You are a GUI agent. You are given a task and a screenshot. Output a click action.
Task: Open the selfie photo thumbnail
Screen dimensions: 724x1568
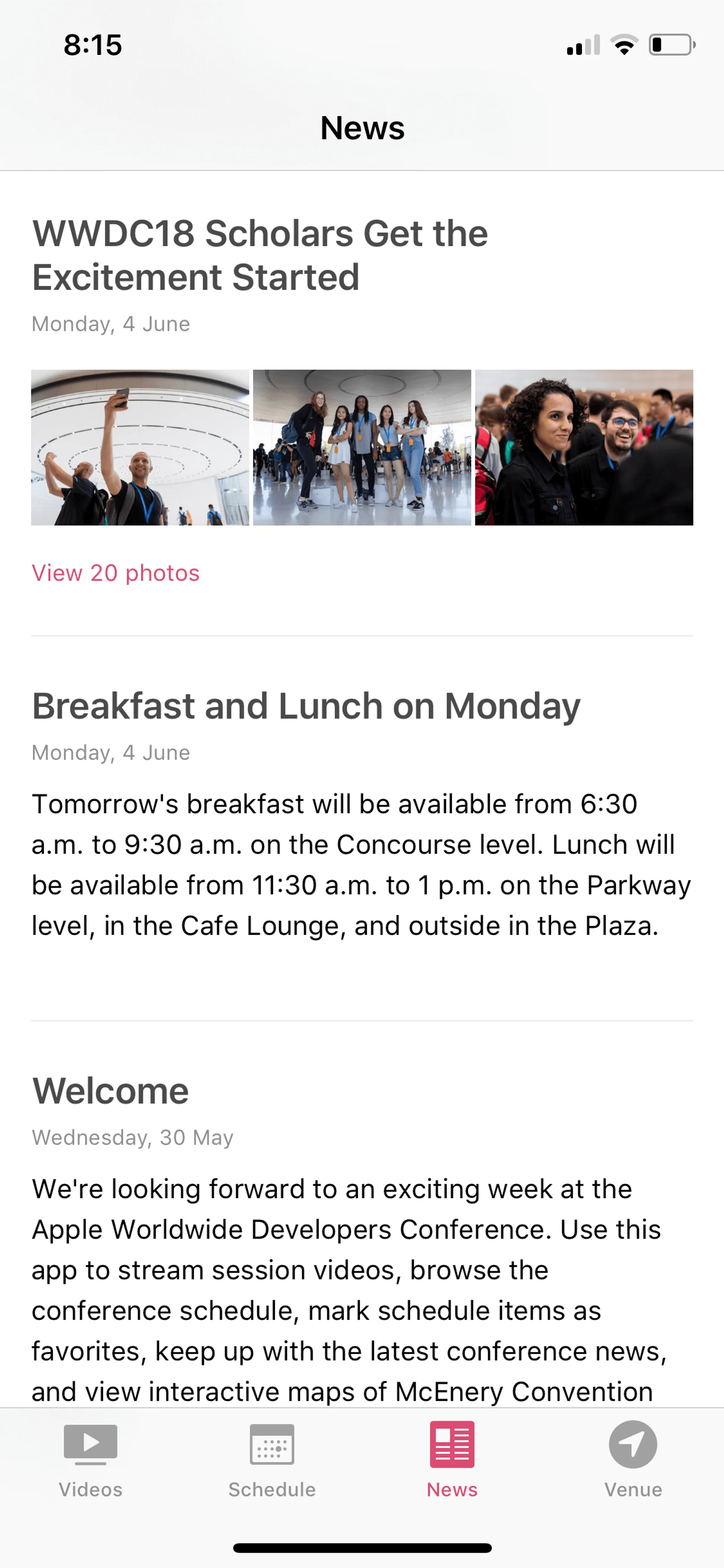click(x=140, y=447)
